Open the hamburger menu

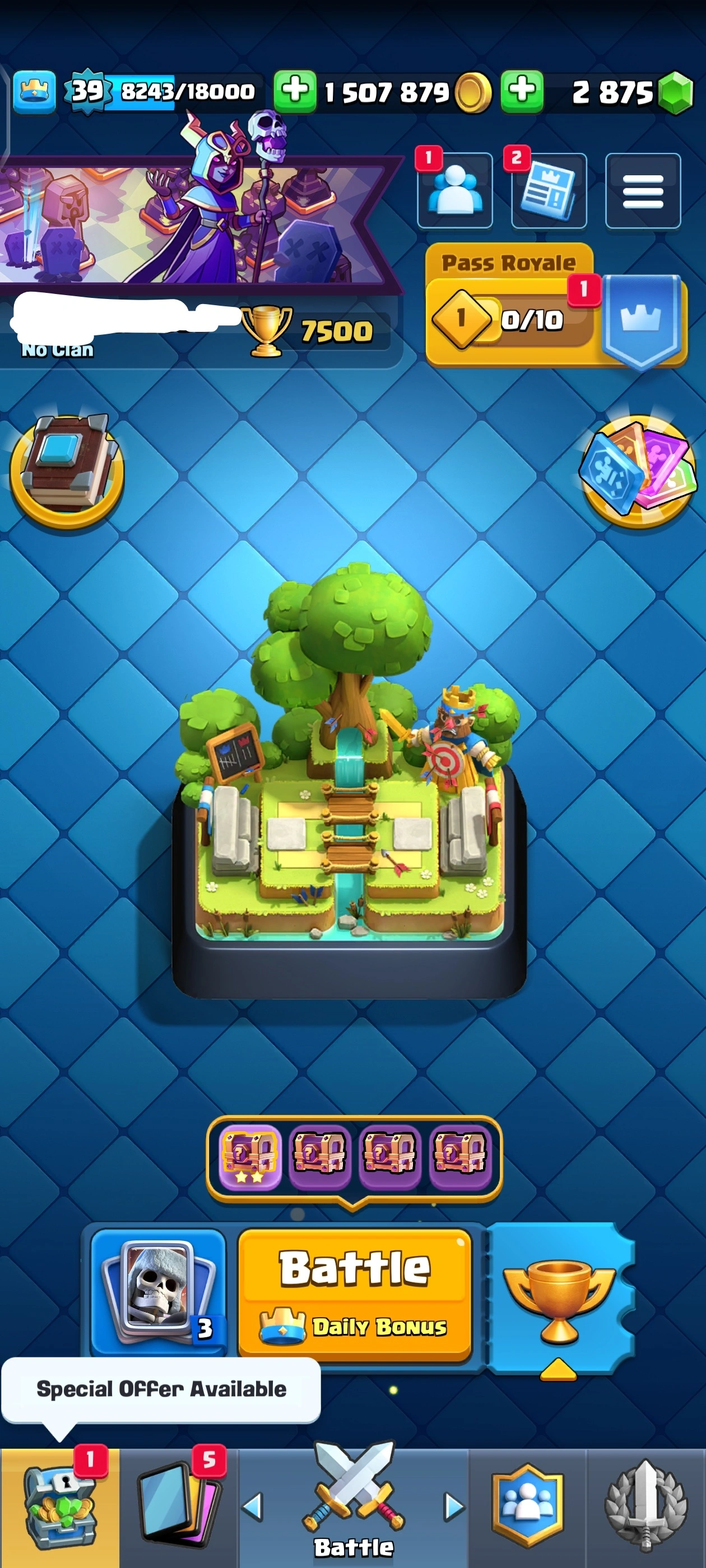[x=643, y=191]
